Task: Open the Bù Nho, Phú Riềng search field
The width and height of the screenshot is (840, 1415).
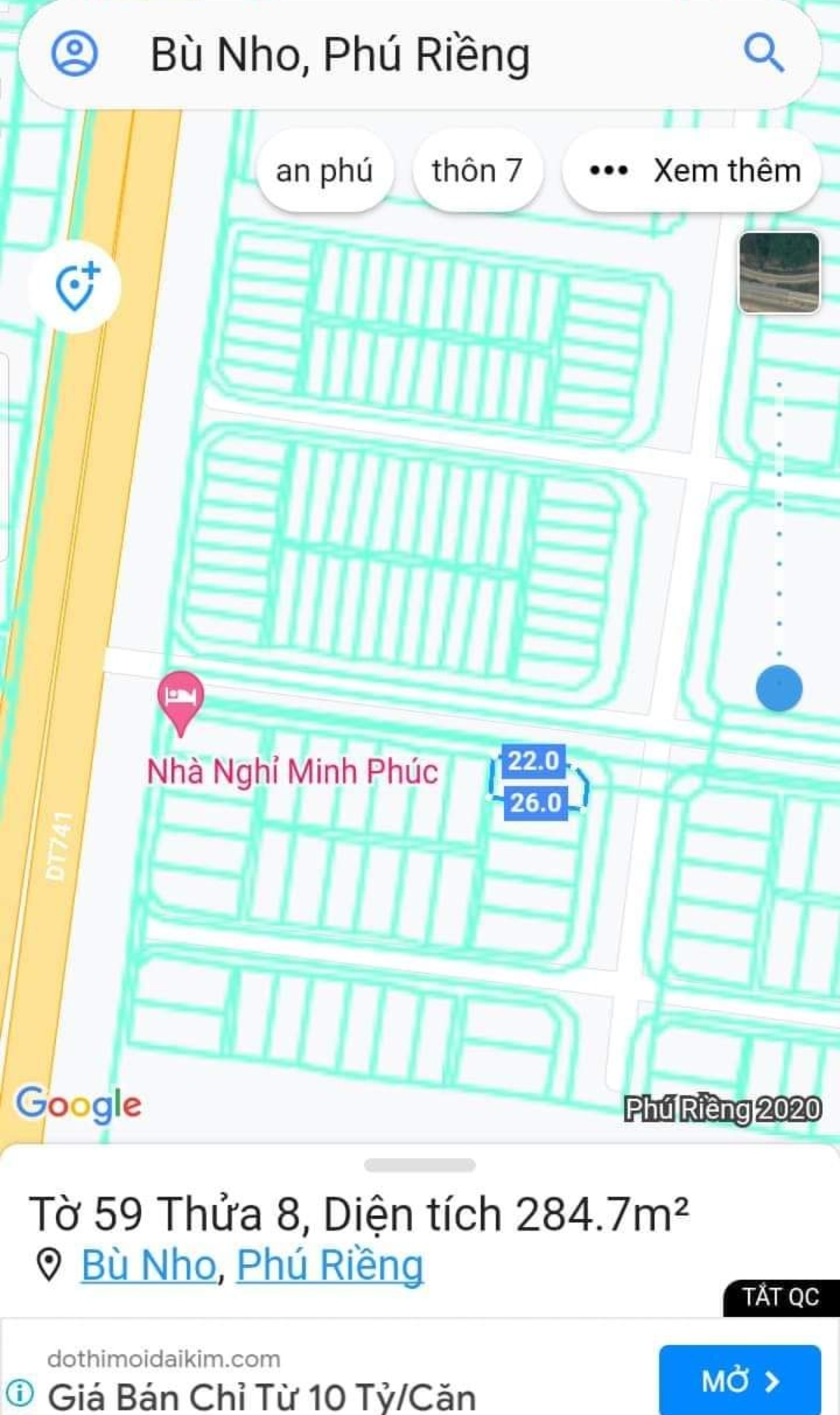Action: coord(389,54)
